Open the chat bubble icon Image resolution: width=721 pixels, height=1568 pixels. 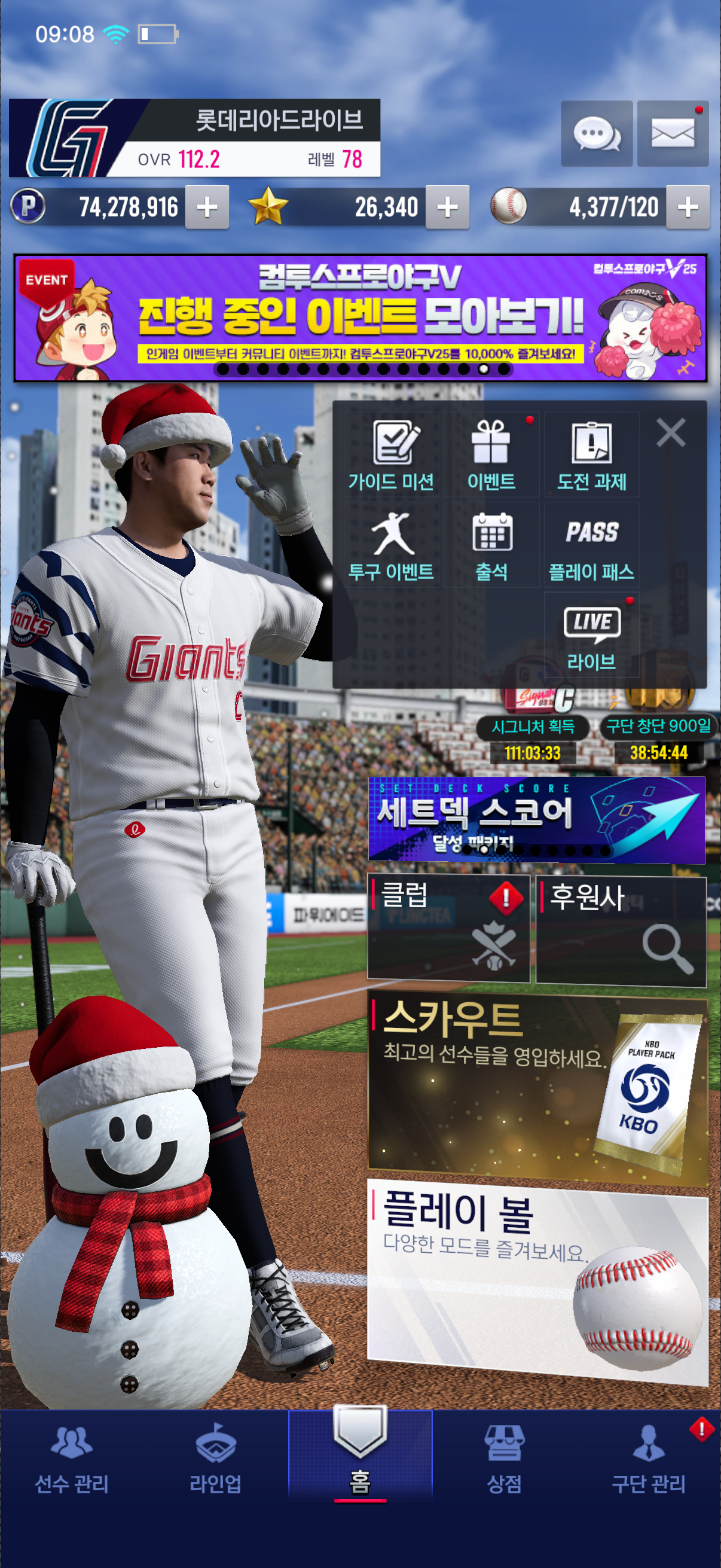[x=595, y=133]
